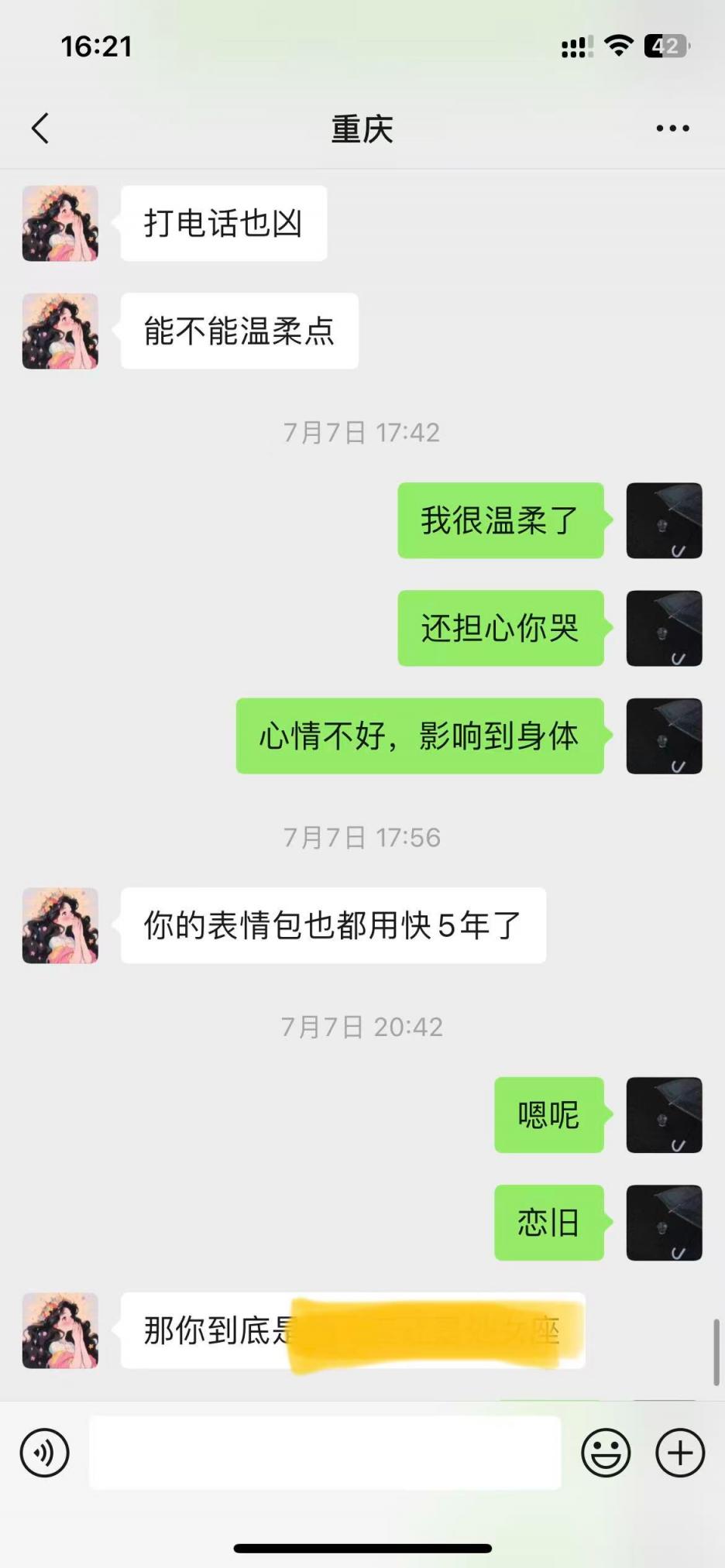725x1568 pixels.
Task: Open my avatar beside 我很温柔了
Action: click(664, 520)
